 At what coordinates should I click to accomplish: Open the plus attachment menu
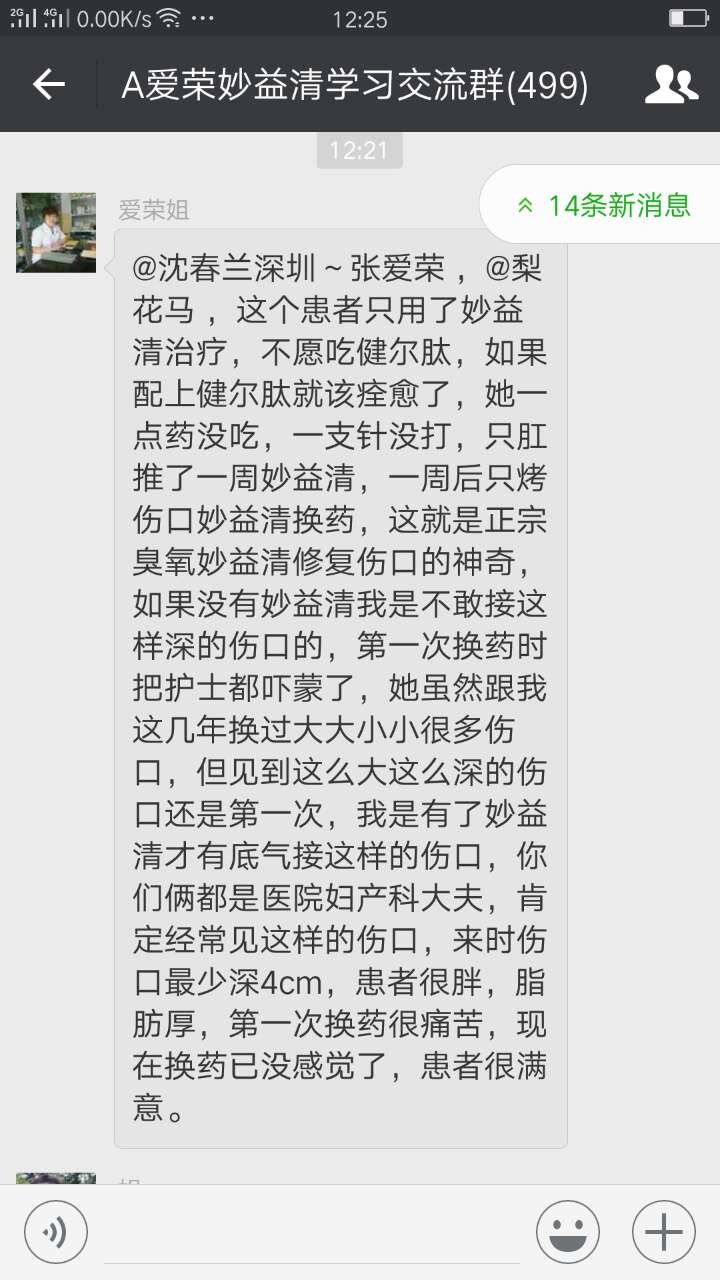(x=664, y=1231)
